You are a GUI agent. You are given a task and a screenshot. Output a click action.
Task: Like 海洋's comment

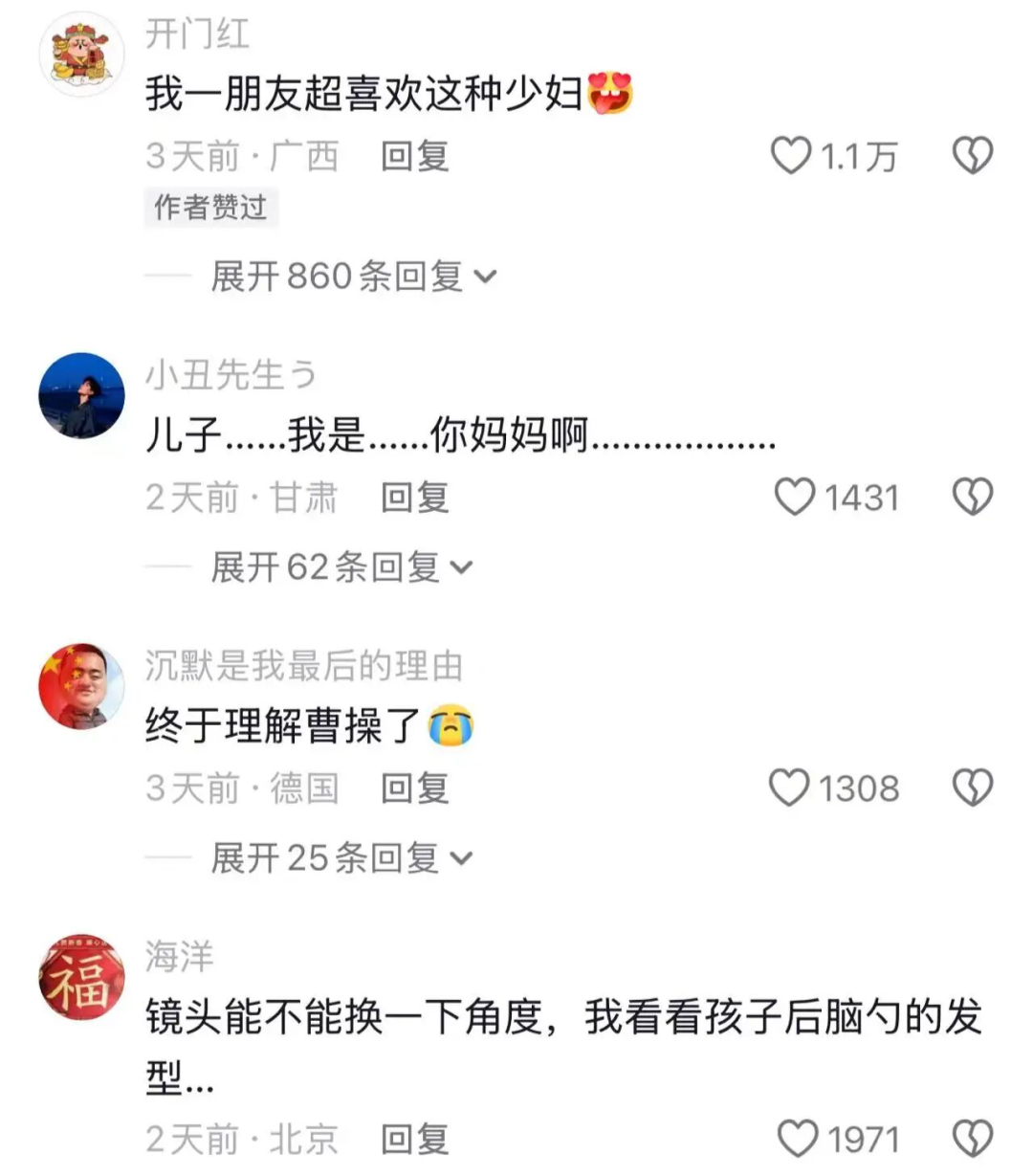[797, 1139]
